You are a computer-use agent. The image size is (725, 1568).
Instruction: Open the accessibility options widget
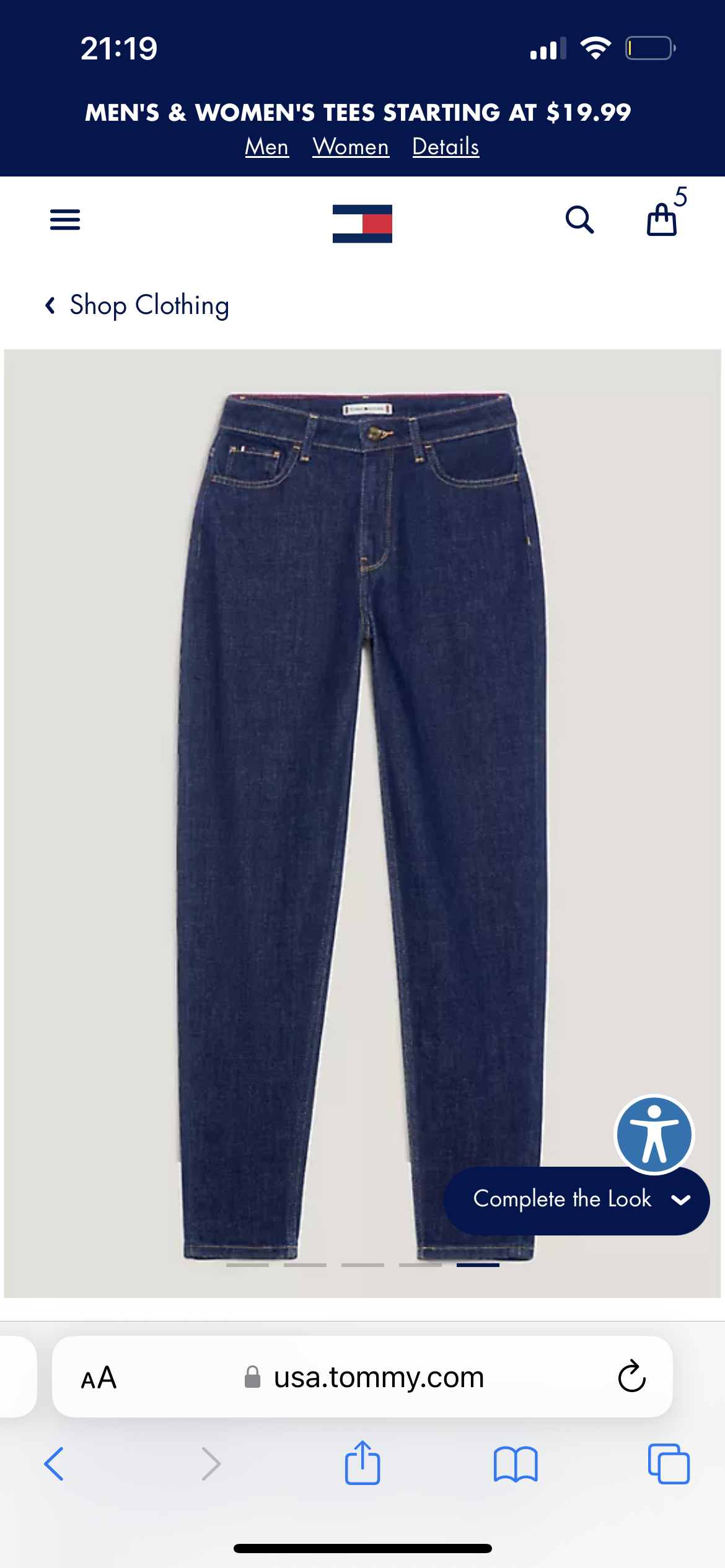[654, 1135]
